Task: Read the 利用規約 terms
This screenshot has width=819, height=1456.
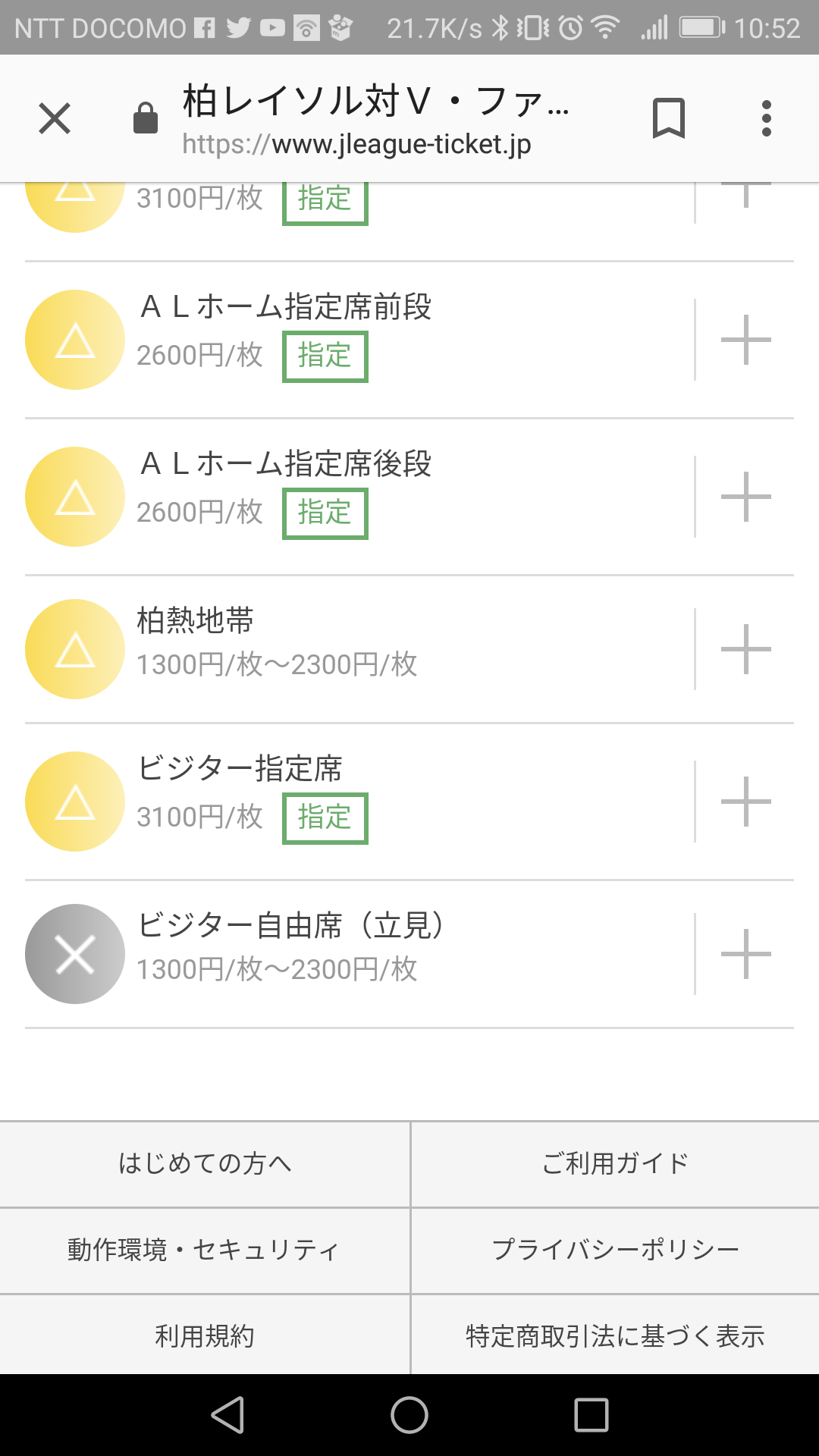Action: (205, 1335)
